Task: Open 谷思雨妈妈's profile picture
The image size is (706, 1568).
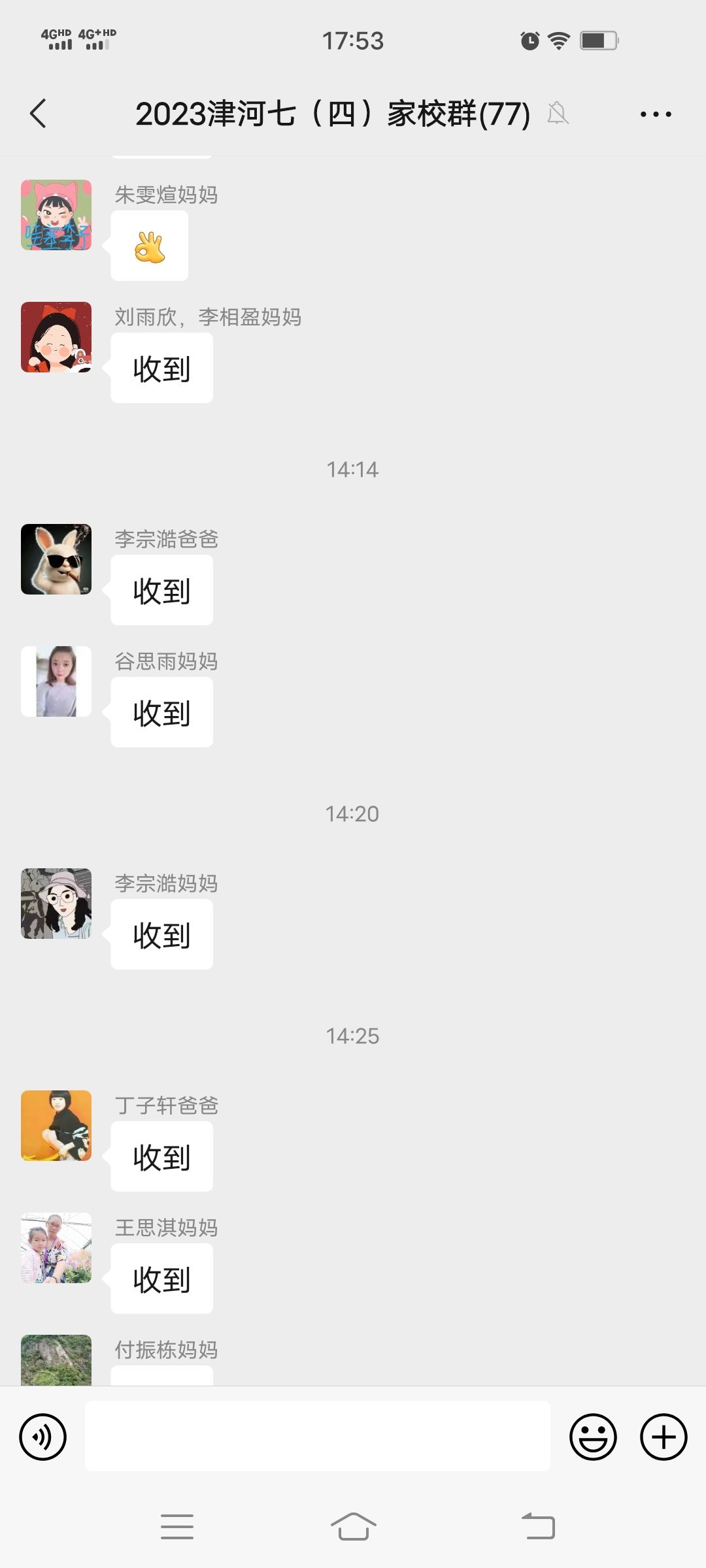Action: [x=56, y=681]
